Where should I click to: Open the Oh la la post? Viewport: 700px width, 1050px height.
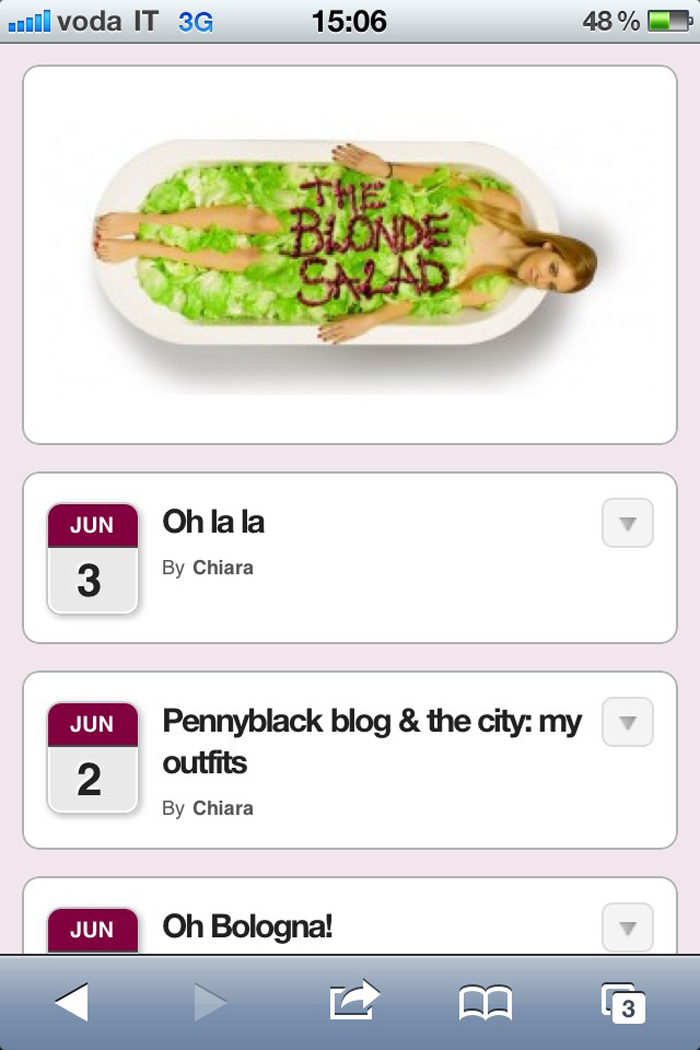pos(213,522)
